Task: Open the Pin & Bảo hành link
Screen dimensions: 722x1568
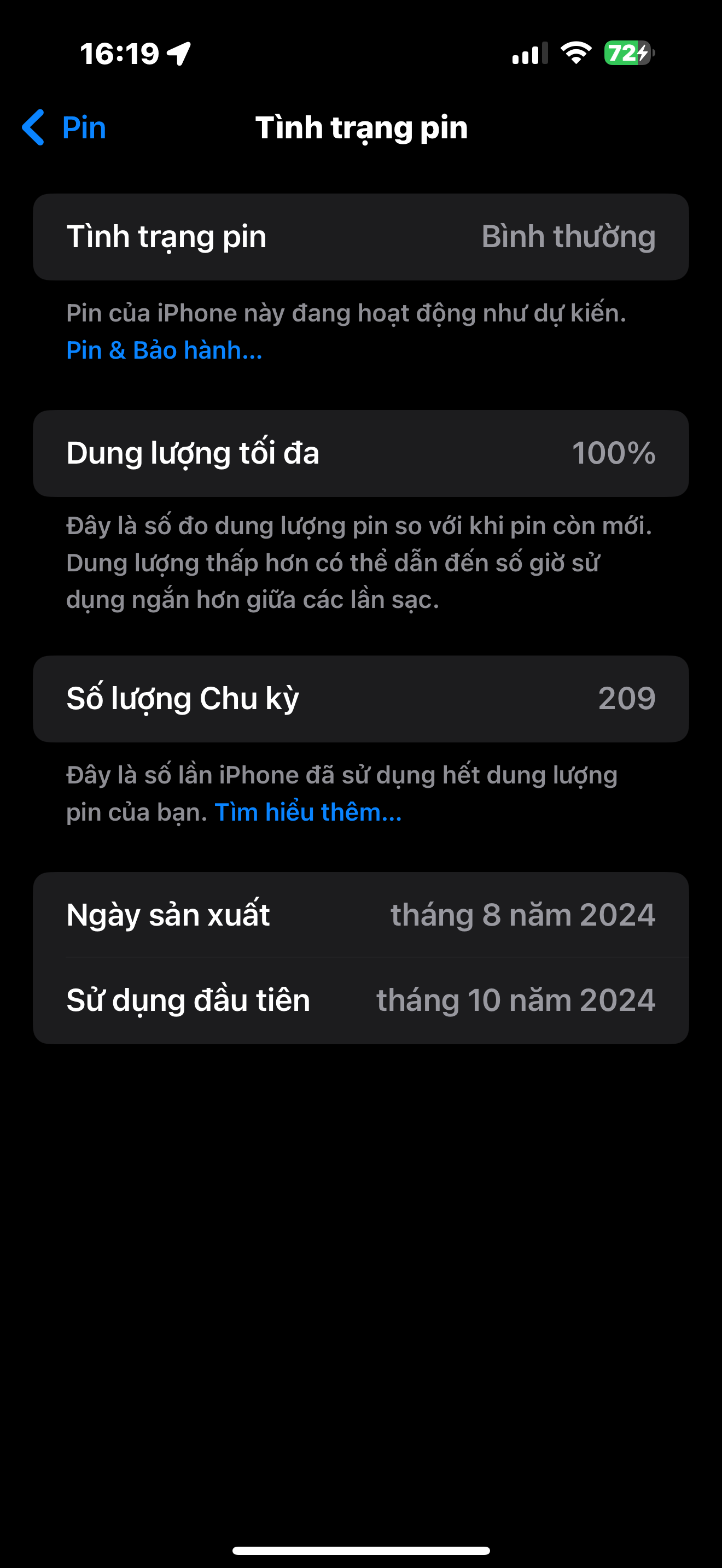Action: (x=165, y=350)
